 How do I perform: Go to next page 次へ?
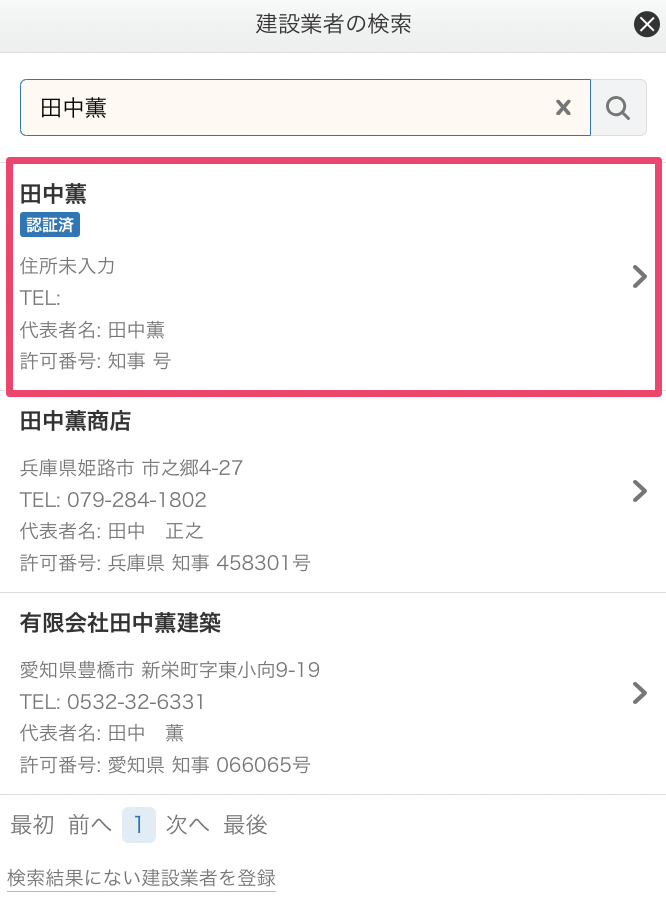coord(187,825)
